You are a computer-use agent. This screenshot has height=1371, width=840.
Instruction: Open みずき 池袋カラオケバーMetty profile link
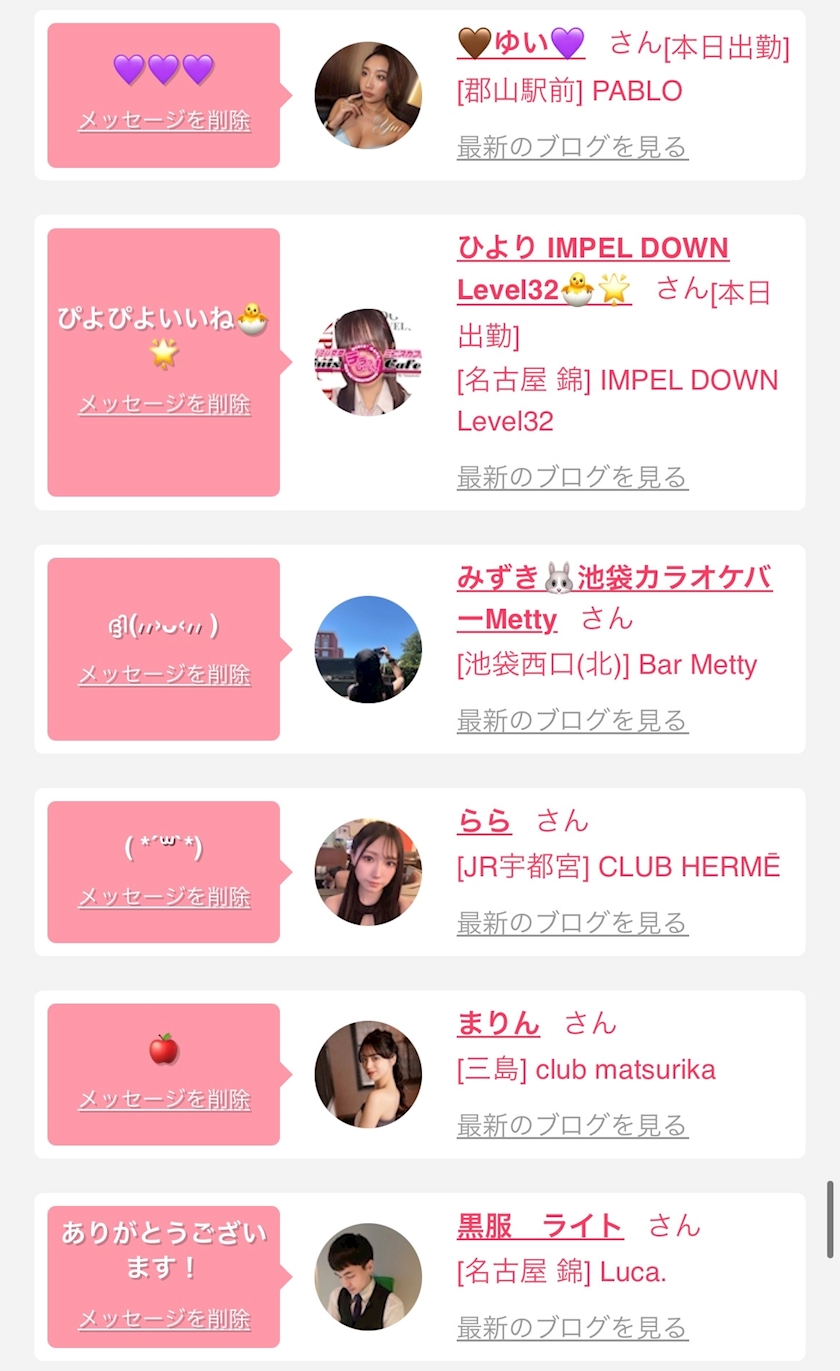[x=614, y=598]
